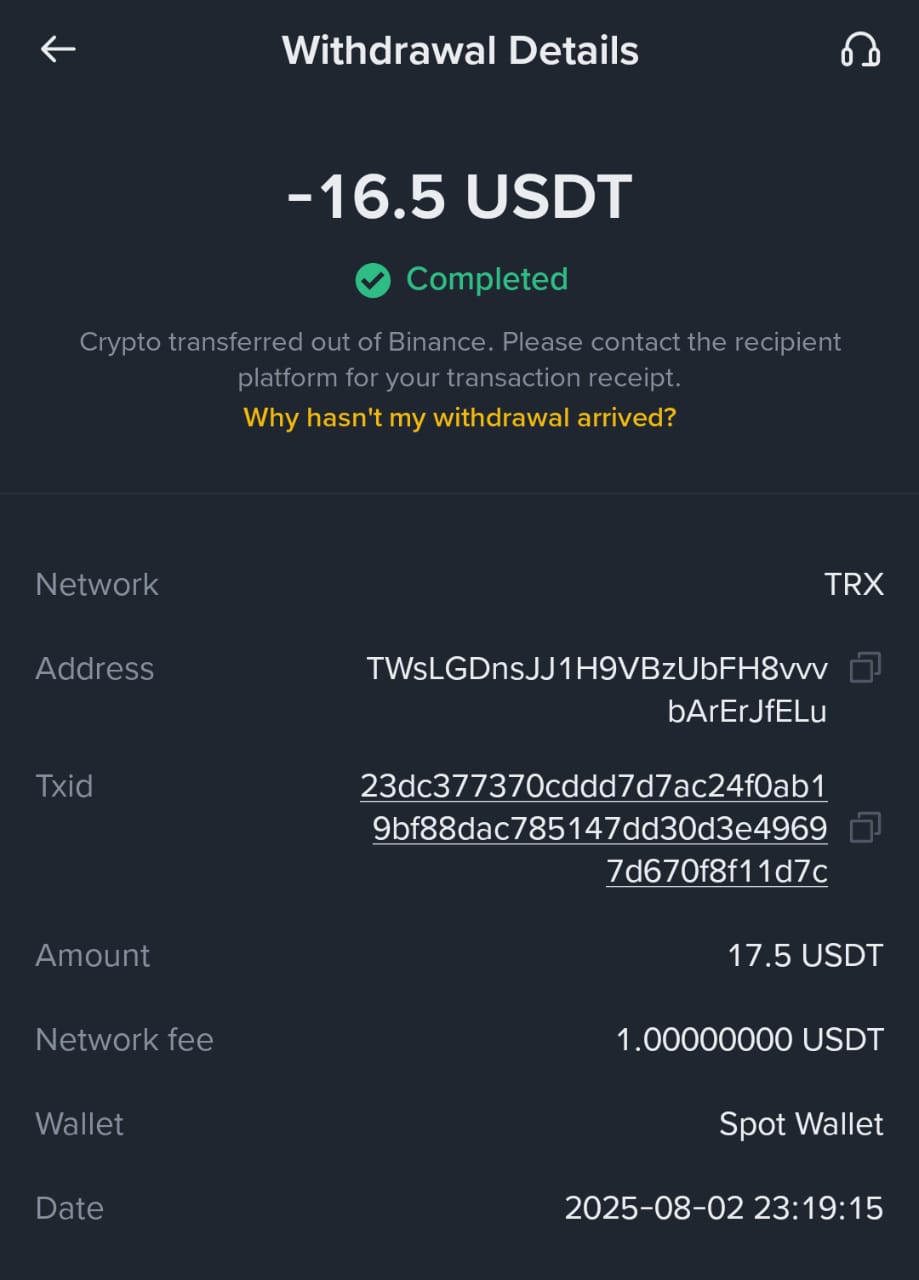Copy the withdrawal address using the copy icon
This screenshot has width=919, height=1280.
pyautogui.click(x=864, y=668)
